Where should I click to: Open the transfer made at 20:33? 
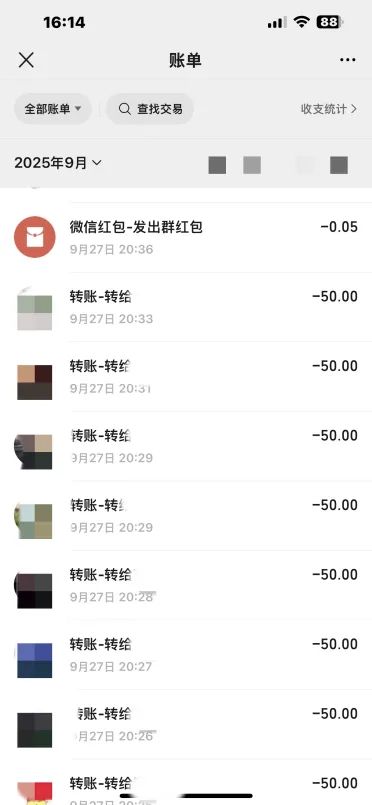[186, 307]
